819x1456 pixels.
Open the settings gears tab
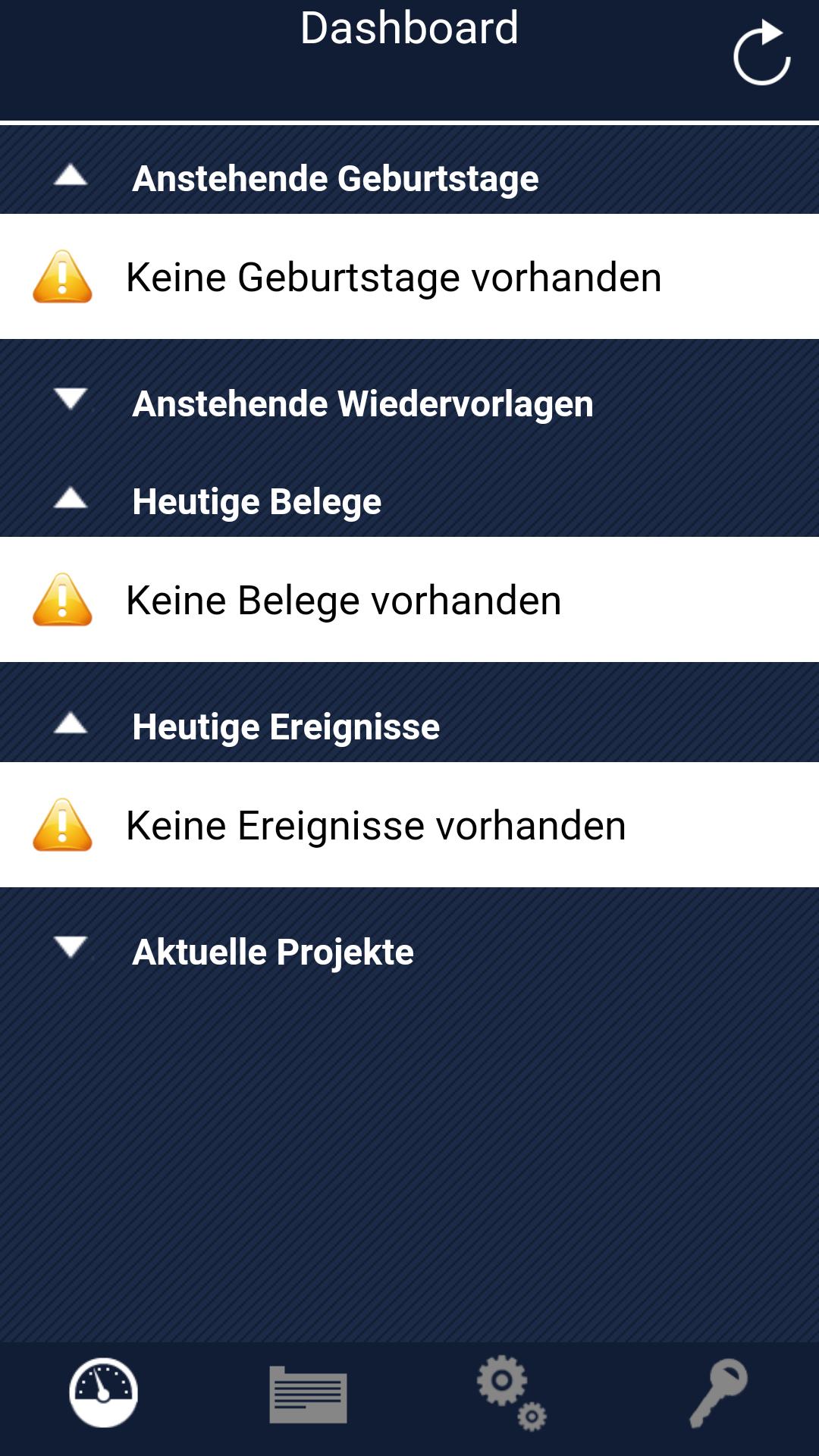click(511, 1394)
